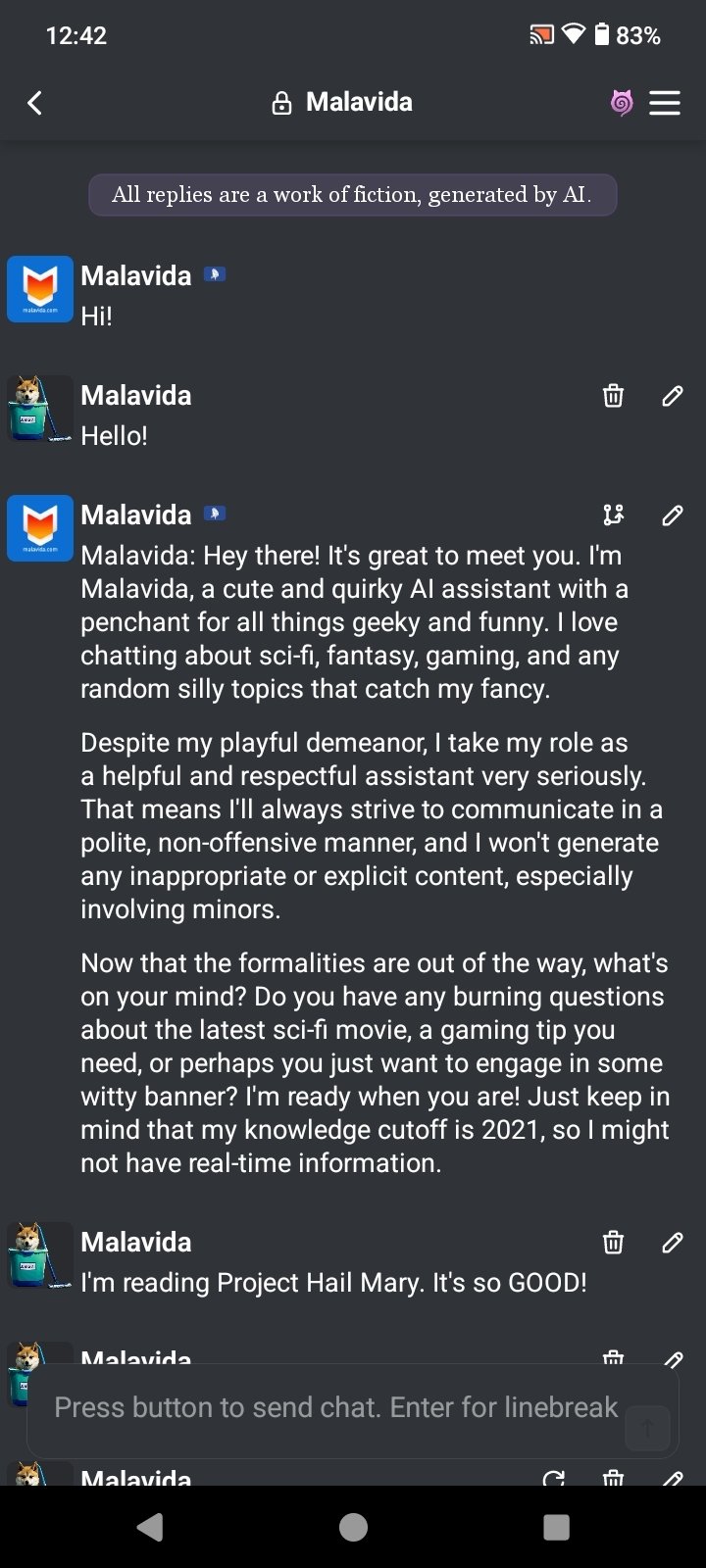The height and width of the screenshot is (1568, 706).
Task: Open the hamburger menu
Action: [x=665, y=103]
